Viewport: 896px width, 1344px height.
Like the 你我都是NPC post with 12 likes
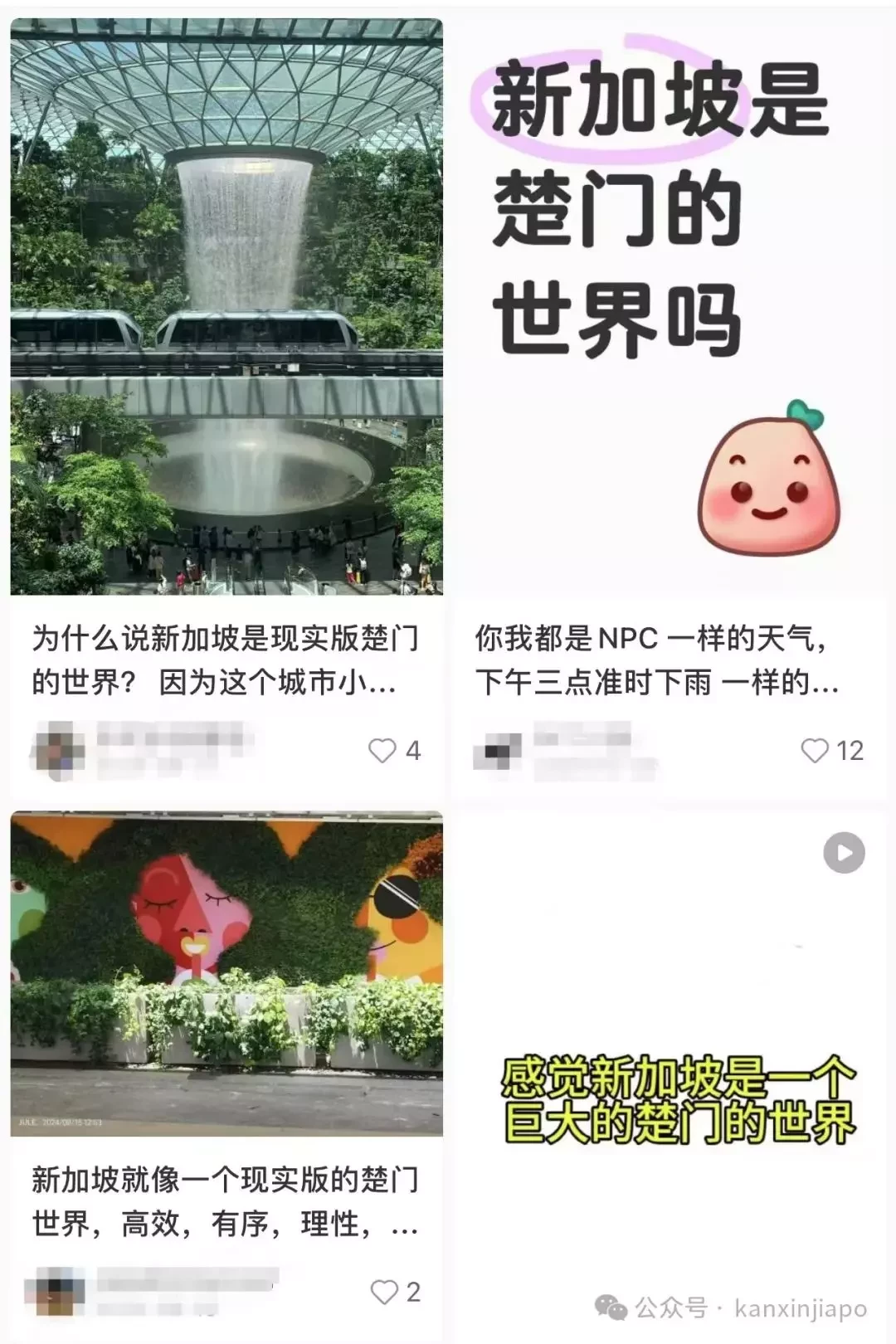[815, 751]
